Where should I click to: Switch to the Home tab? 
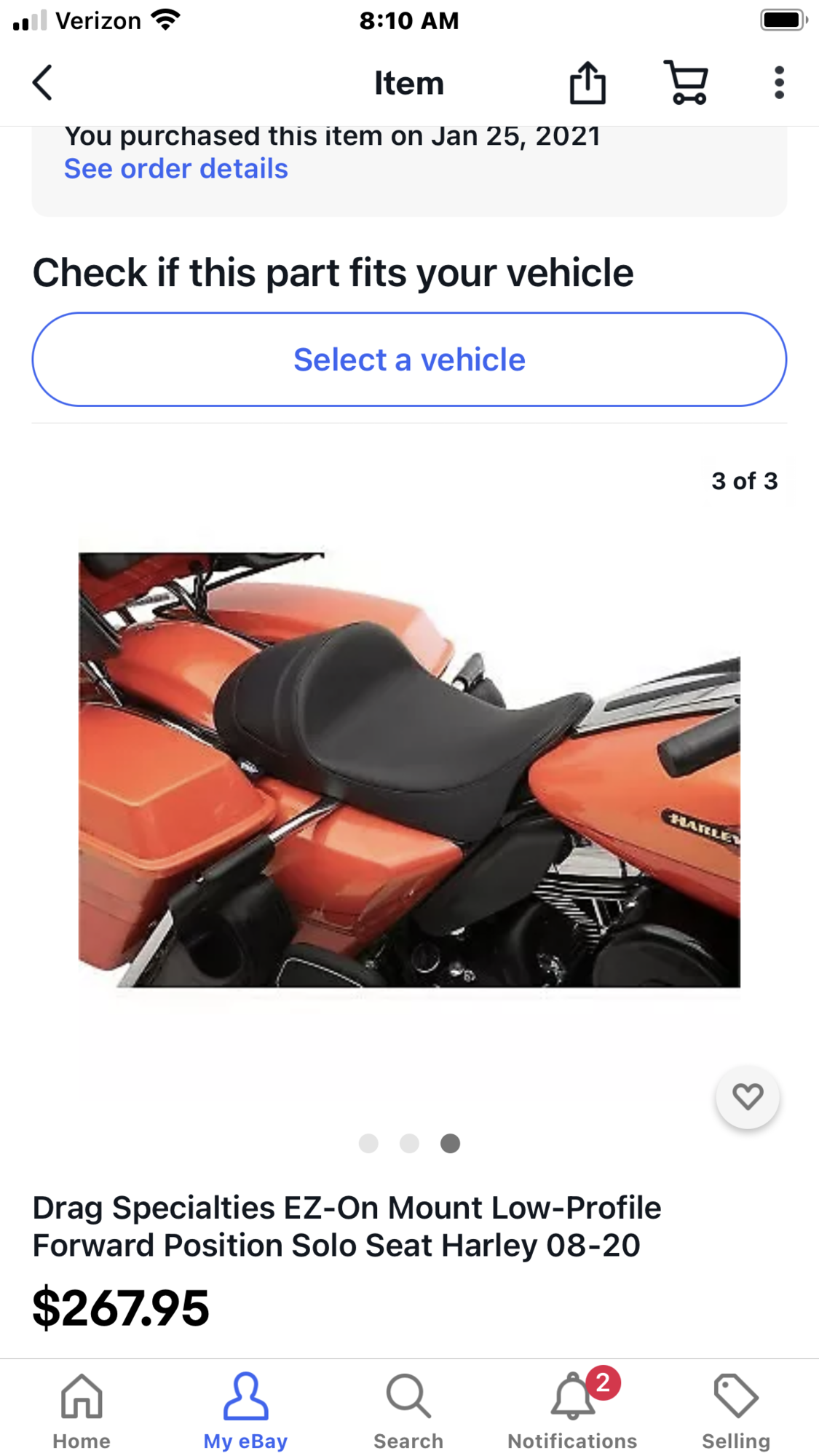pyautogui.click(x=82, y=1411)
